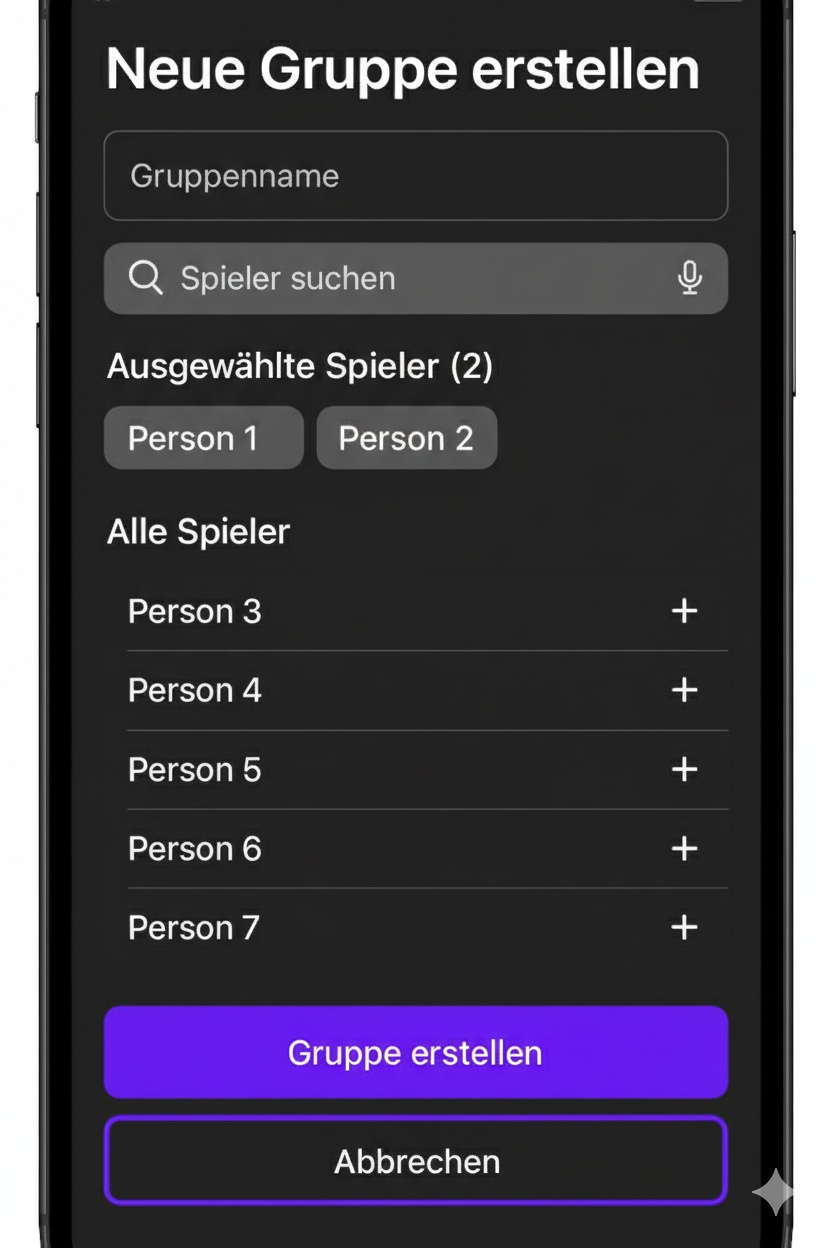832x1248 pixels.
Task: Tap plus next to Person 5
Action: tap(684, 769)
